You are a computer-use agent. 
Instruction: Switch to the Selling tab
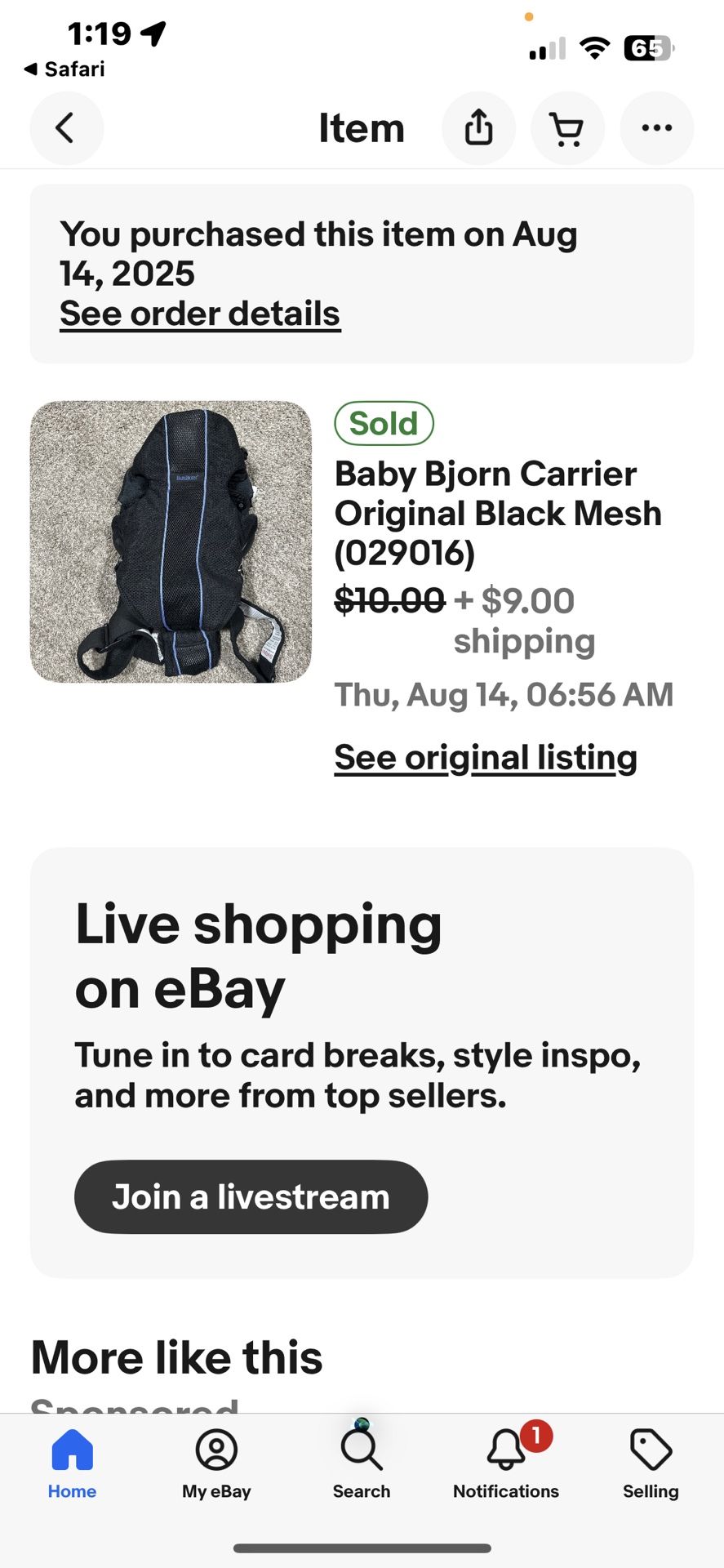pos(651,1464)
